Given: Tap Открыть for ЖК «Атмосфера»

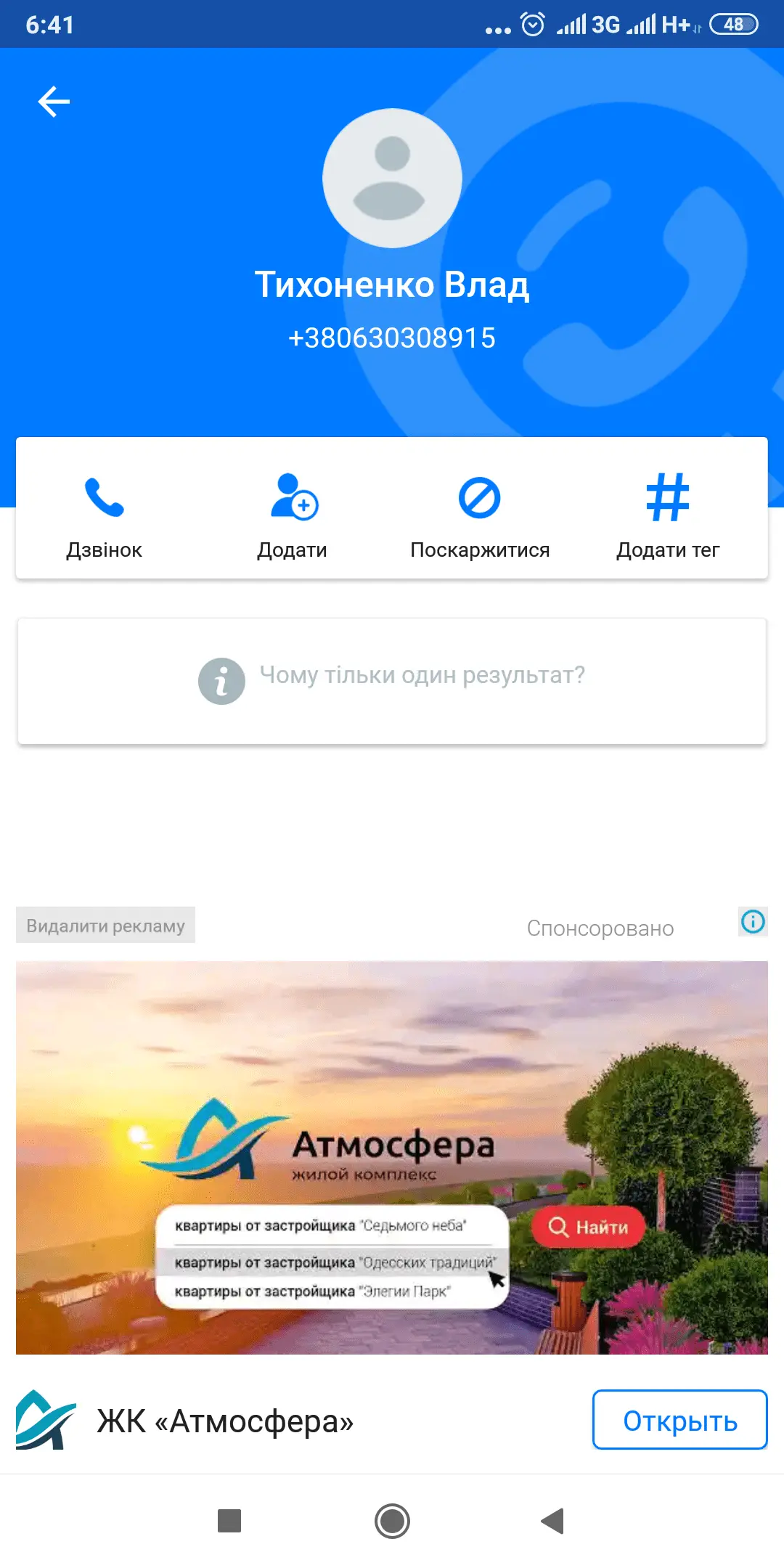Looking at the screenshot, I should coord(679,1420).
